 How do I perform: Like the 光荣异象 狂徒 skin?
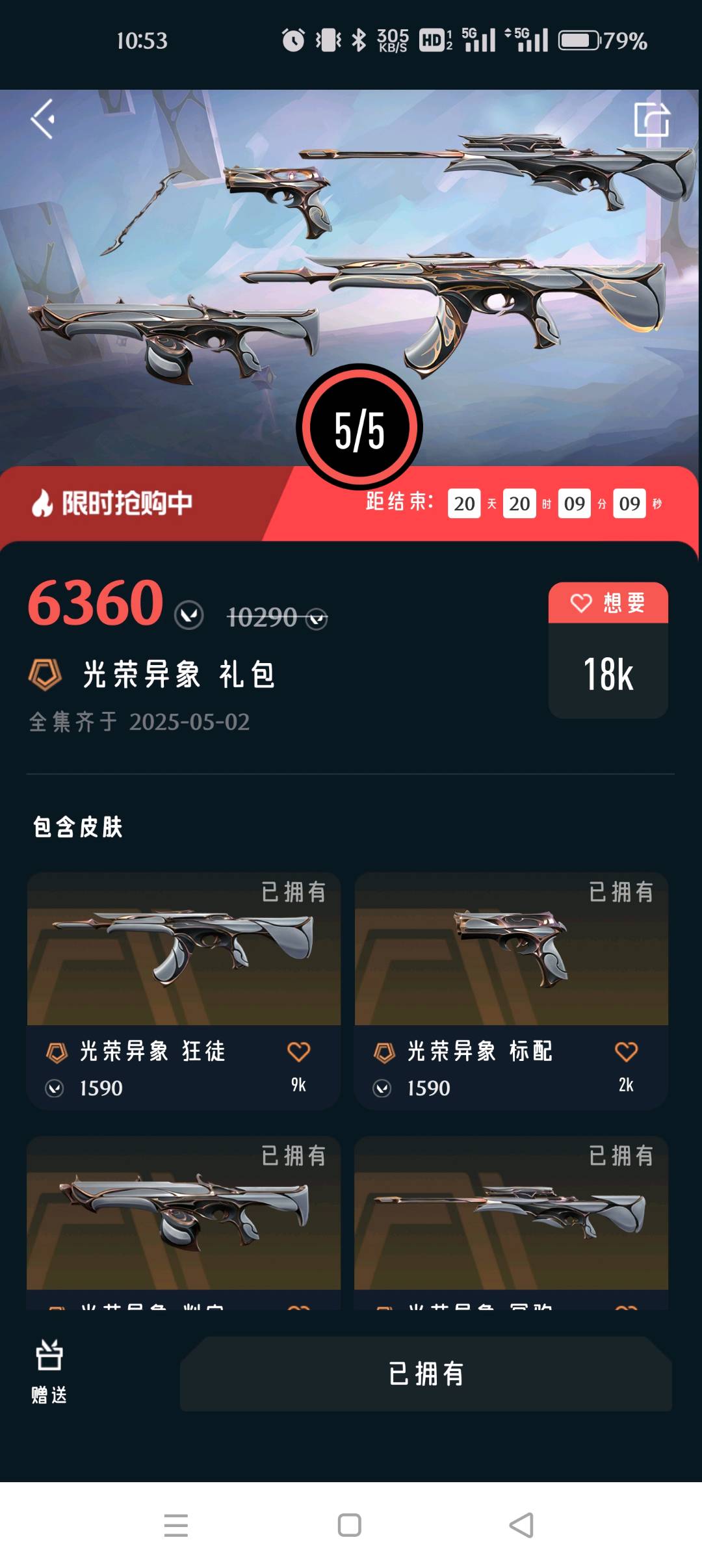coord(298,1052)
